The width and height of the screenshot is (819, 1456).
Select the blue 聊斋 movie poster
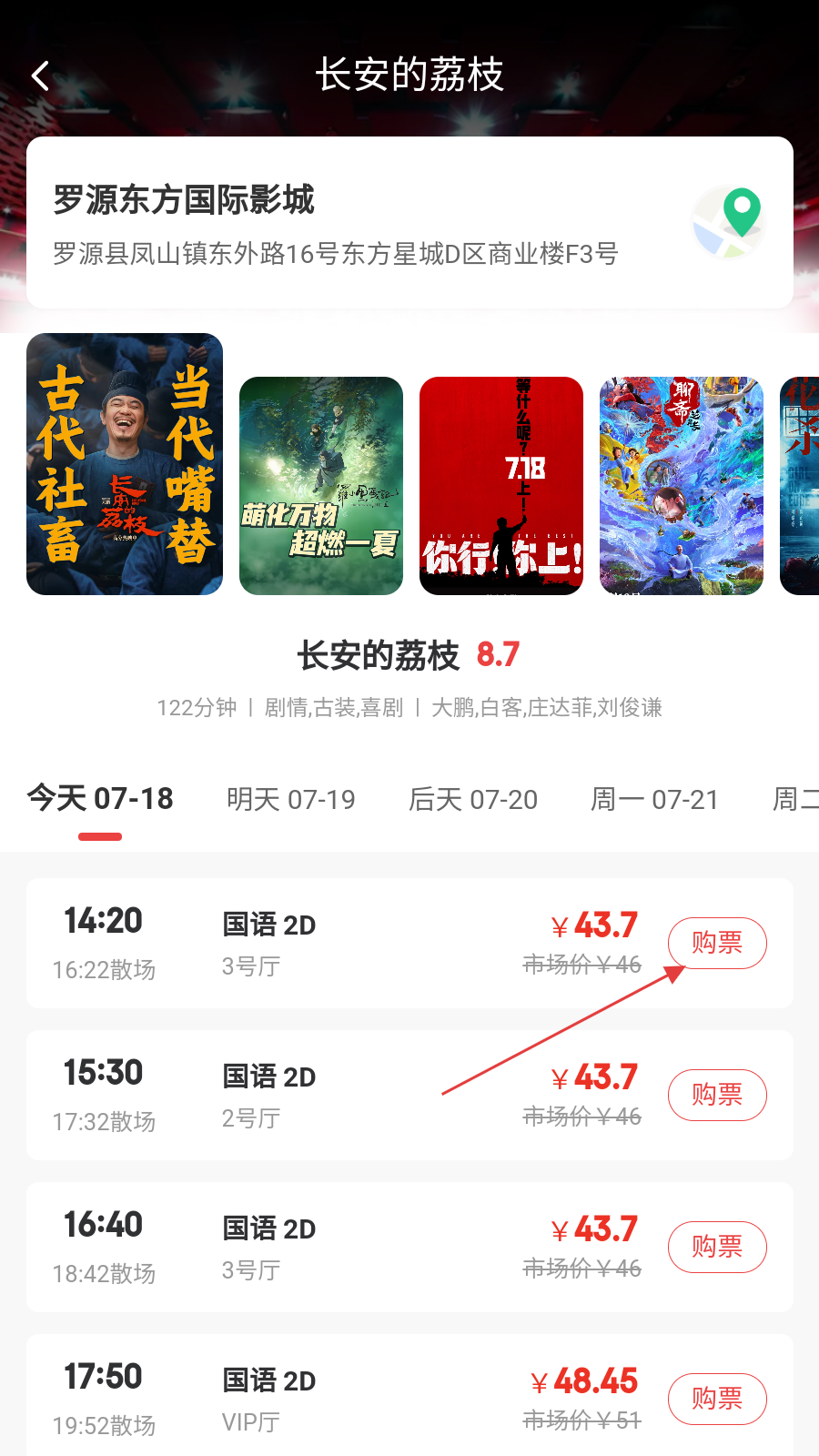click(682, 486)
